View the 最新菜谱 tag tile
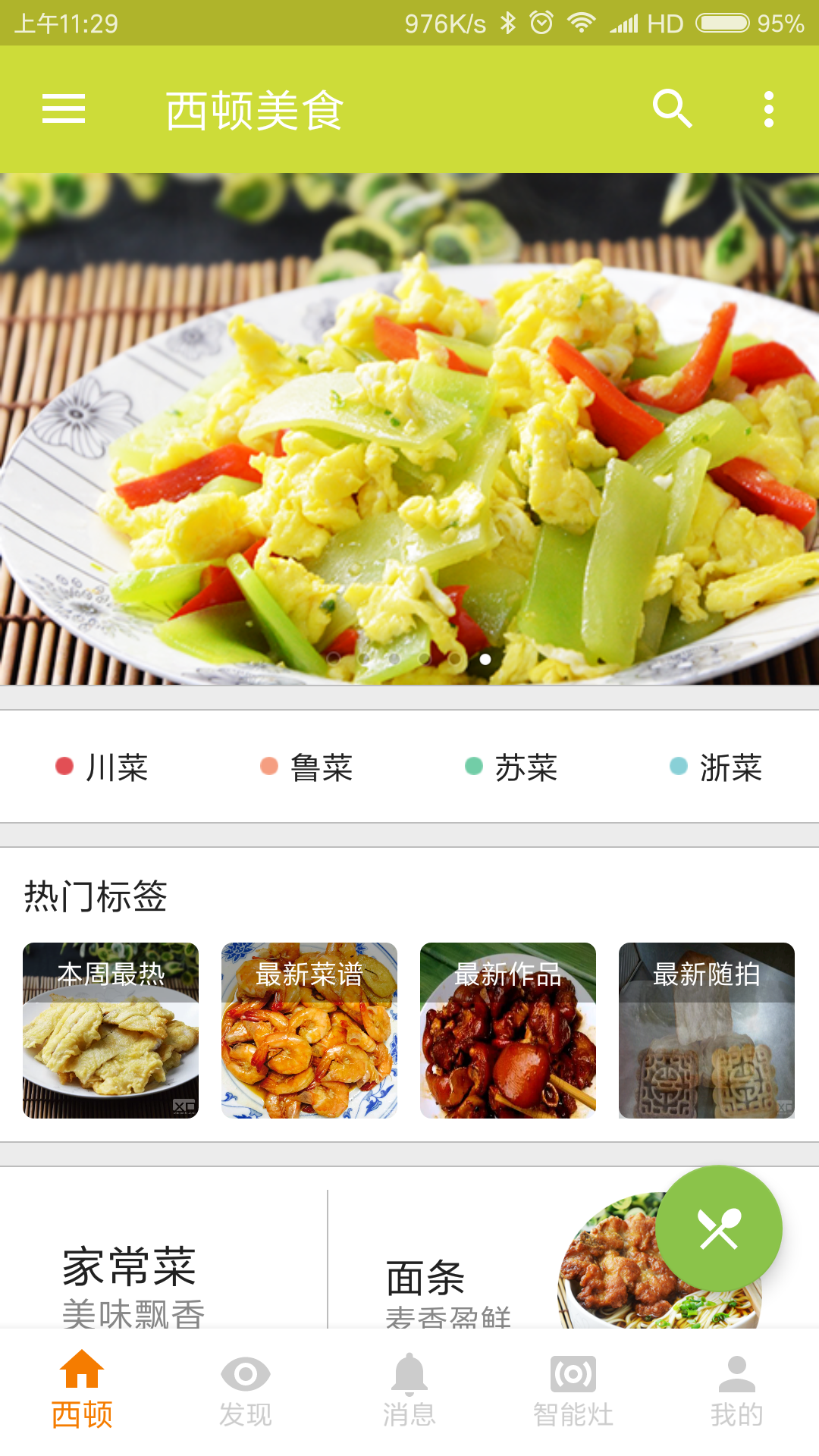This screenshot has width=819, height=1456. 309,1030
